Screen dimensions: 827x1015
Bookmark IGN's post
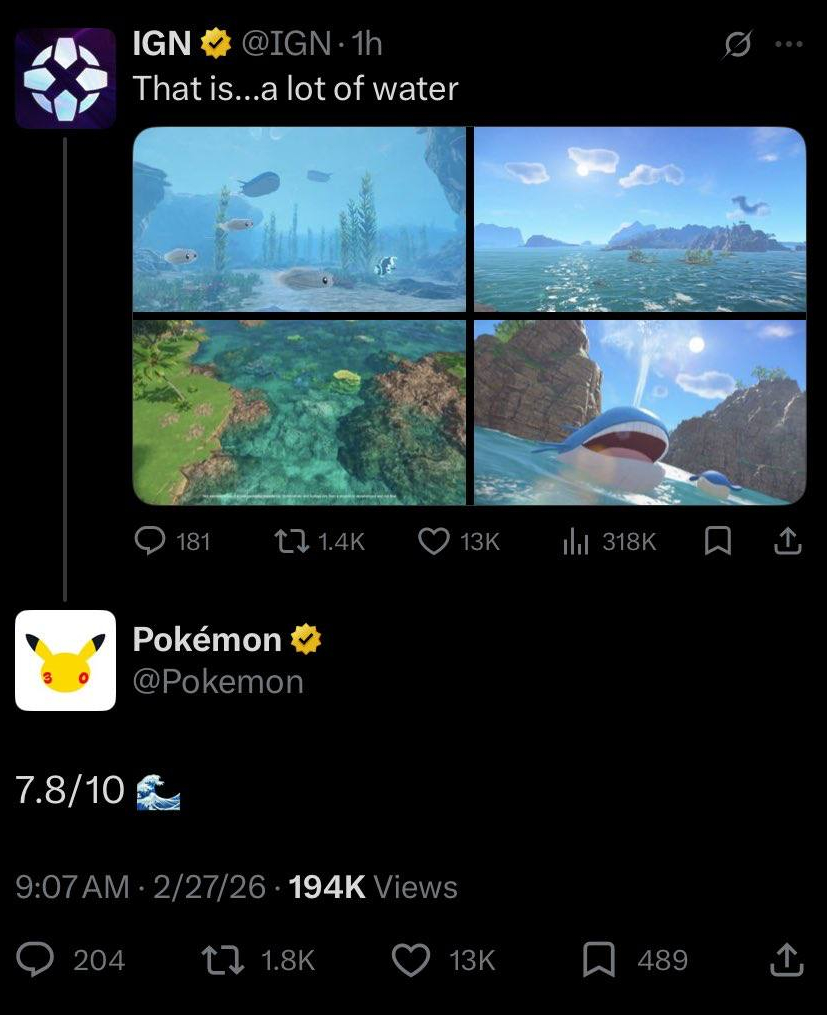717,541
